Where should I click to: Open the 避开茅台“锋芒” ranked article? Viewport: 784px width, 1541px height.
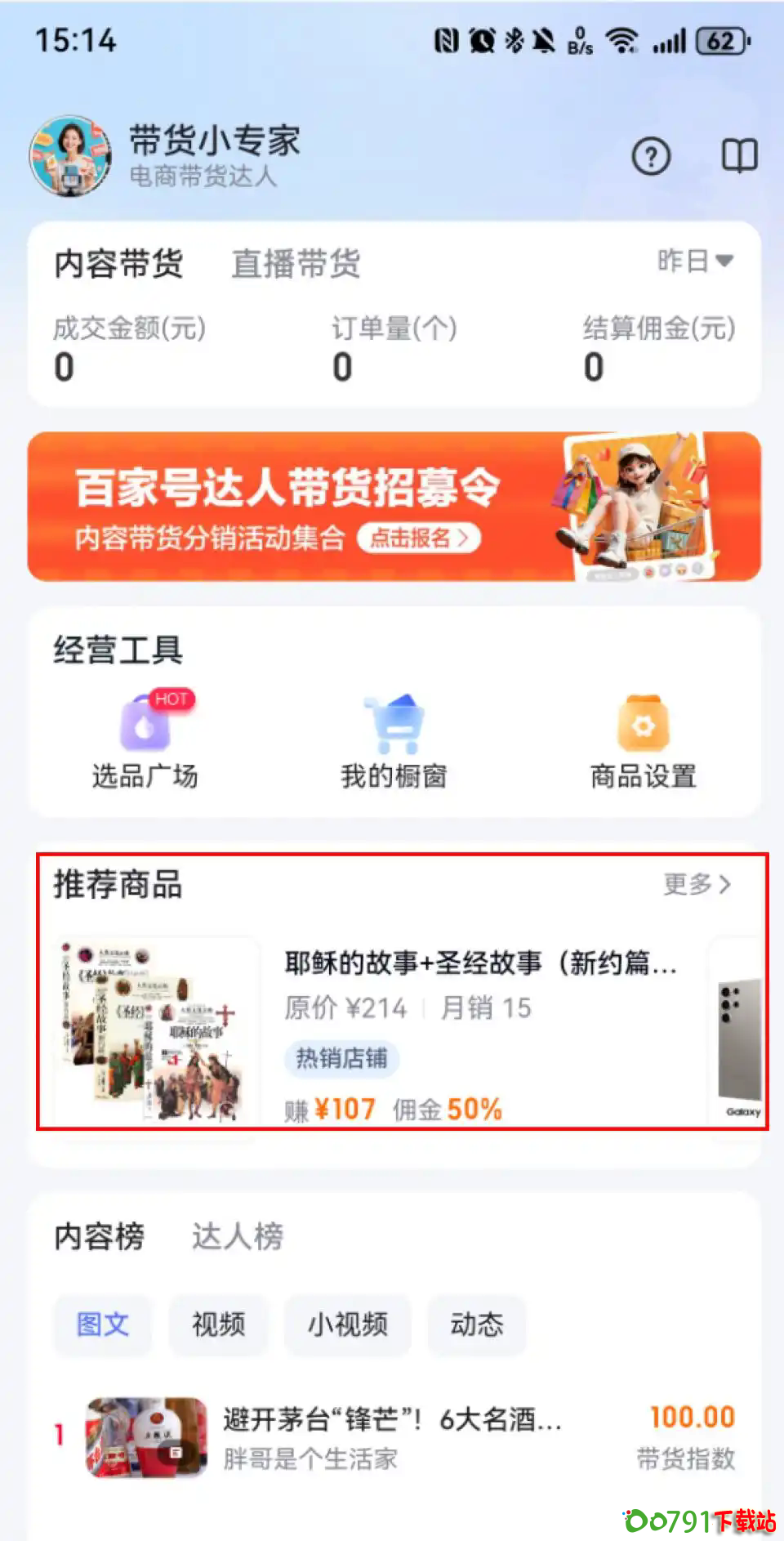coord(392,1436)
